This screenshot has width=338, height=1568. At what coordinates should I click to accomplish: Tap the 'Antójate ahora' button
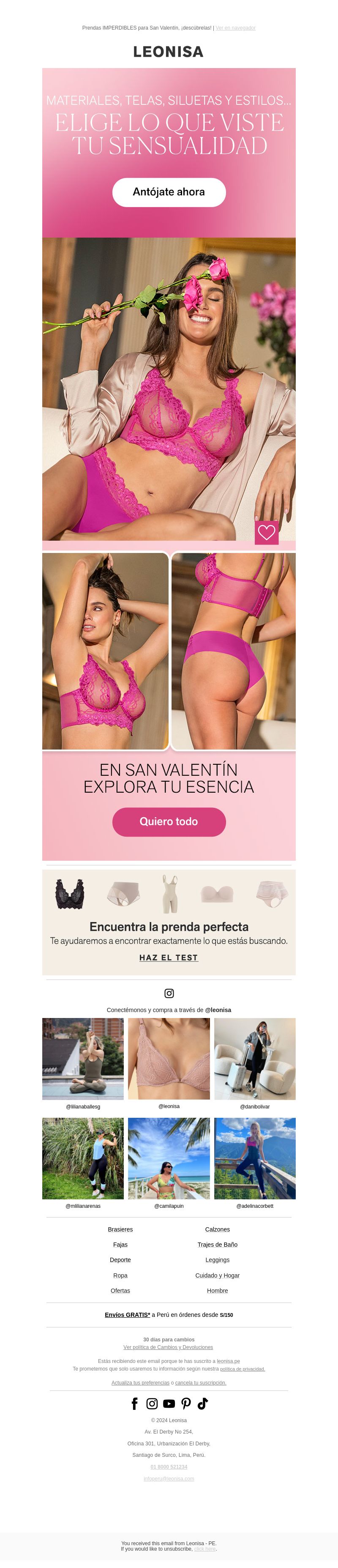click(169, 192)
